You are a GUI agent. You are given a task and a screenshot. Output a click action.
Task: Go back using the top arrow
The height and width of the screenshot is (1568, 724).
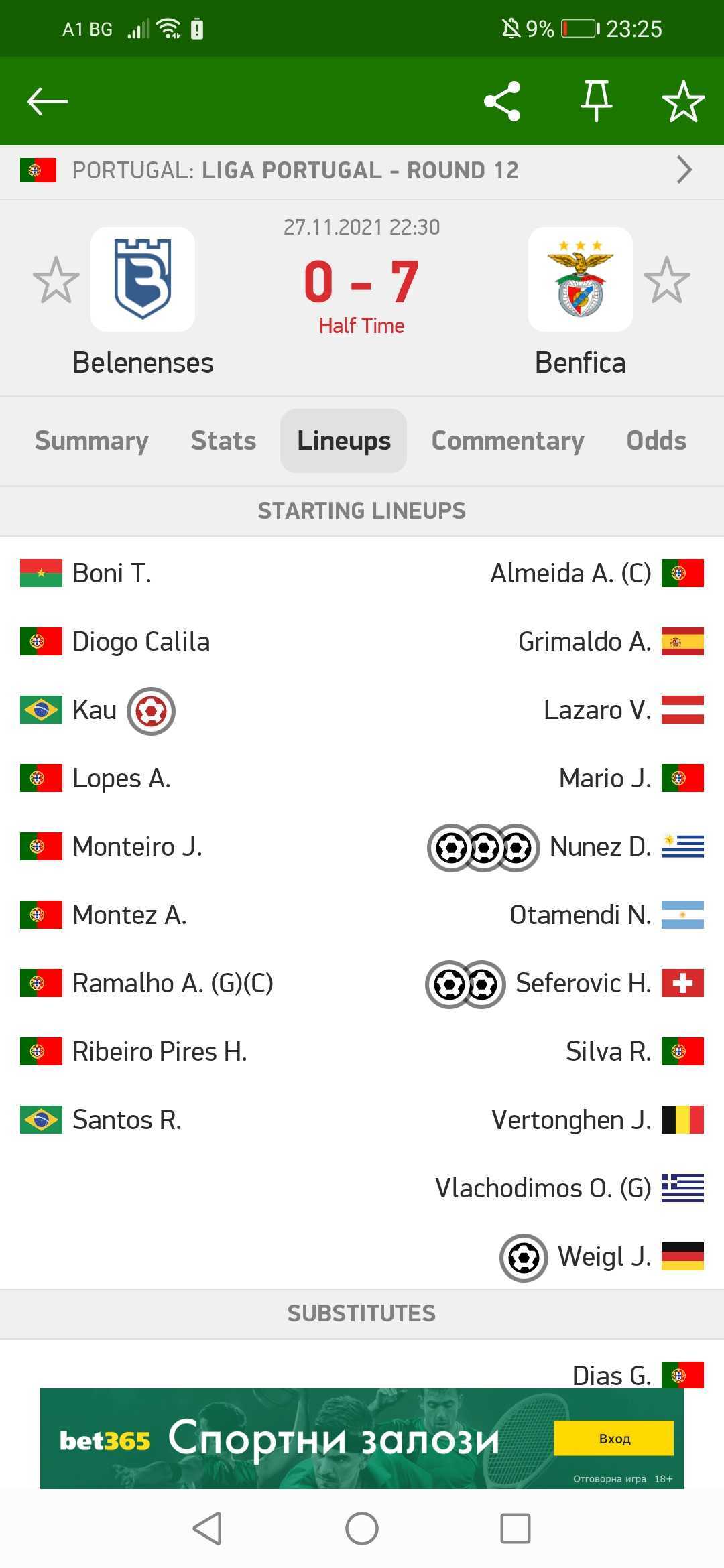47,101
